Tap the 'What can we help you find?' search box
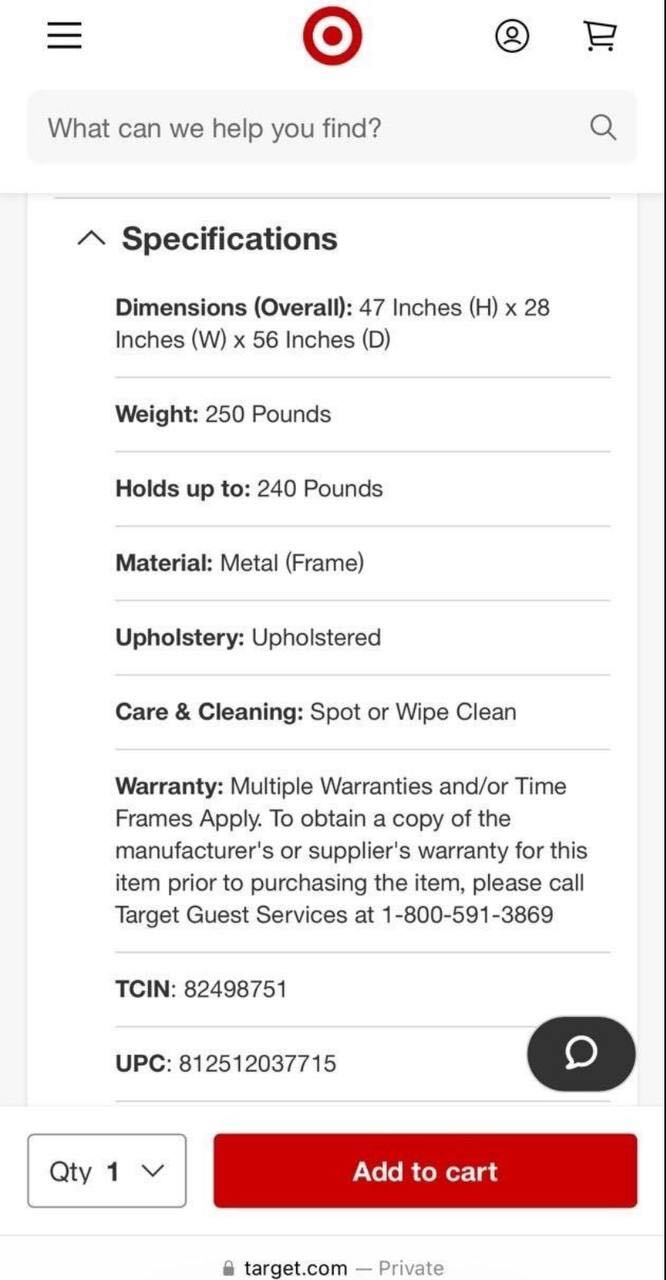This screenshot has height=1280, width=666. click(310, 128)
